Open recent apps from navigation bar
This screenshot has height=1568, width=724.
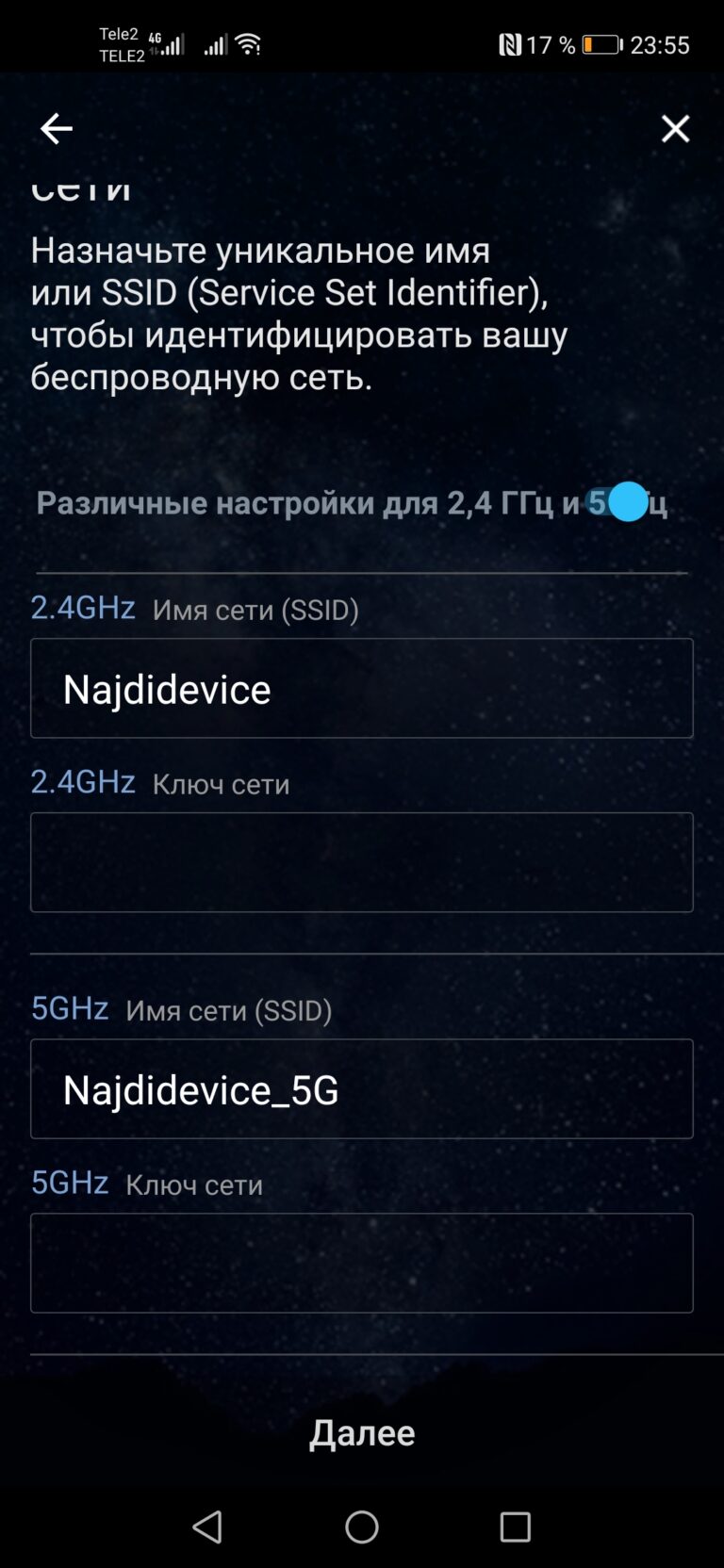(515, 1527)
